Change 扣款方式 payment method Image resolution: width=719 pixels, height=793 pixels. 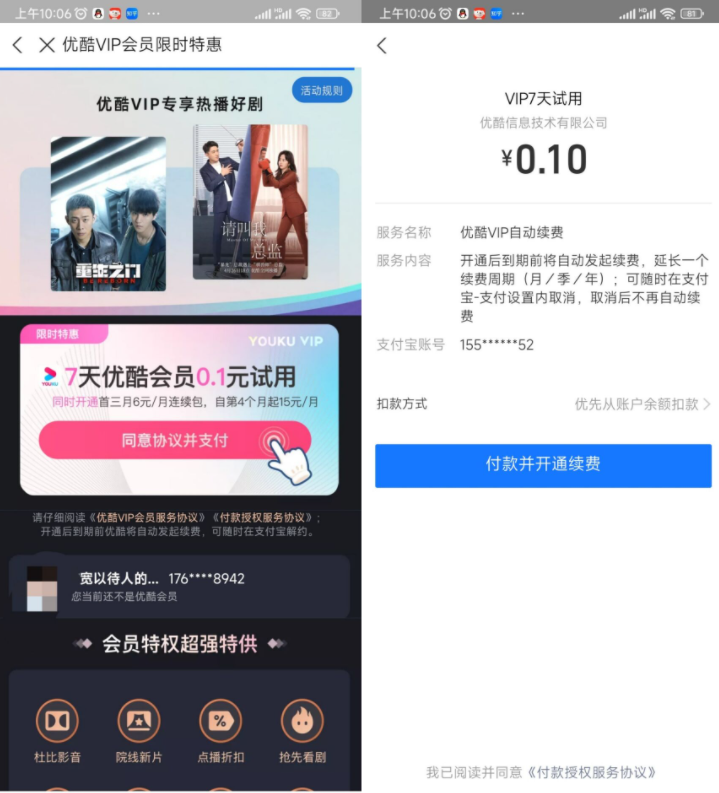(642, 404)
